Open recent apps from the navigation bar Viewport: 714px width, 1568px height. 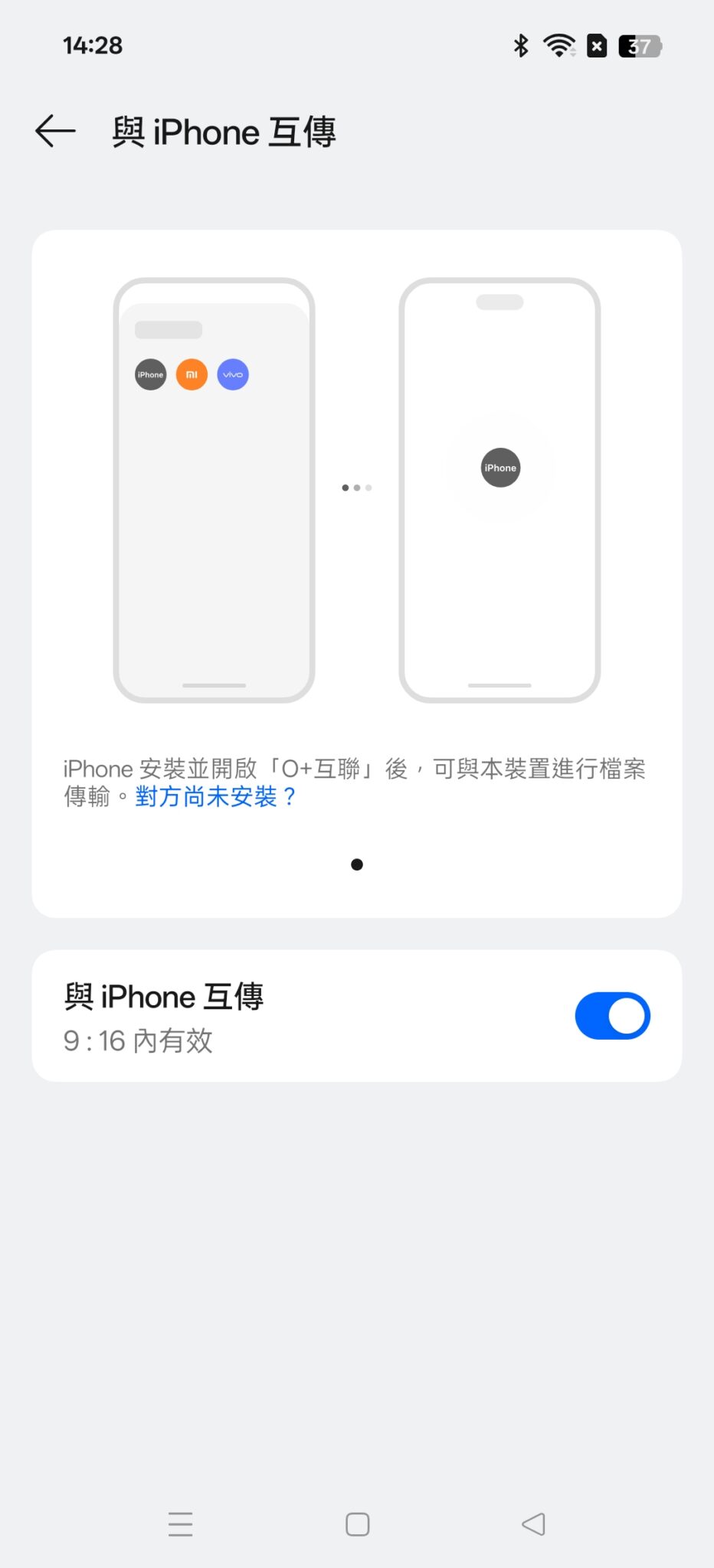point(181,1524)
